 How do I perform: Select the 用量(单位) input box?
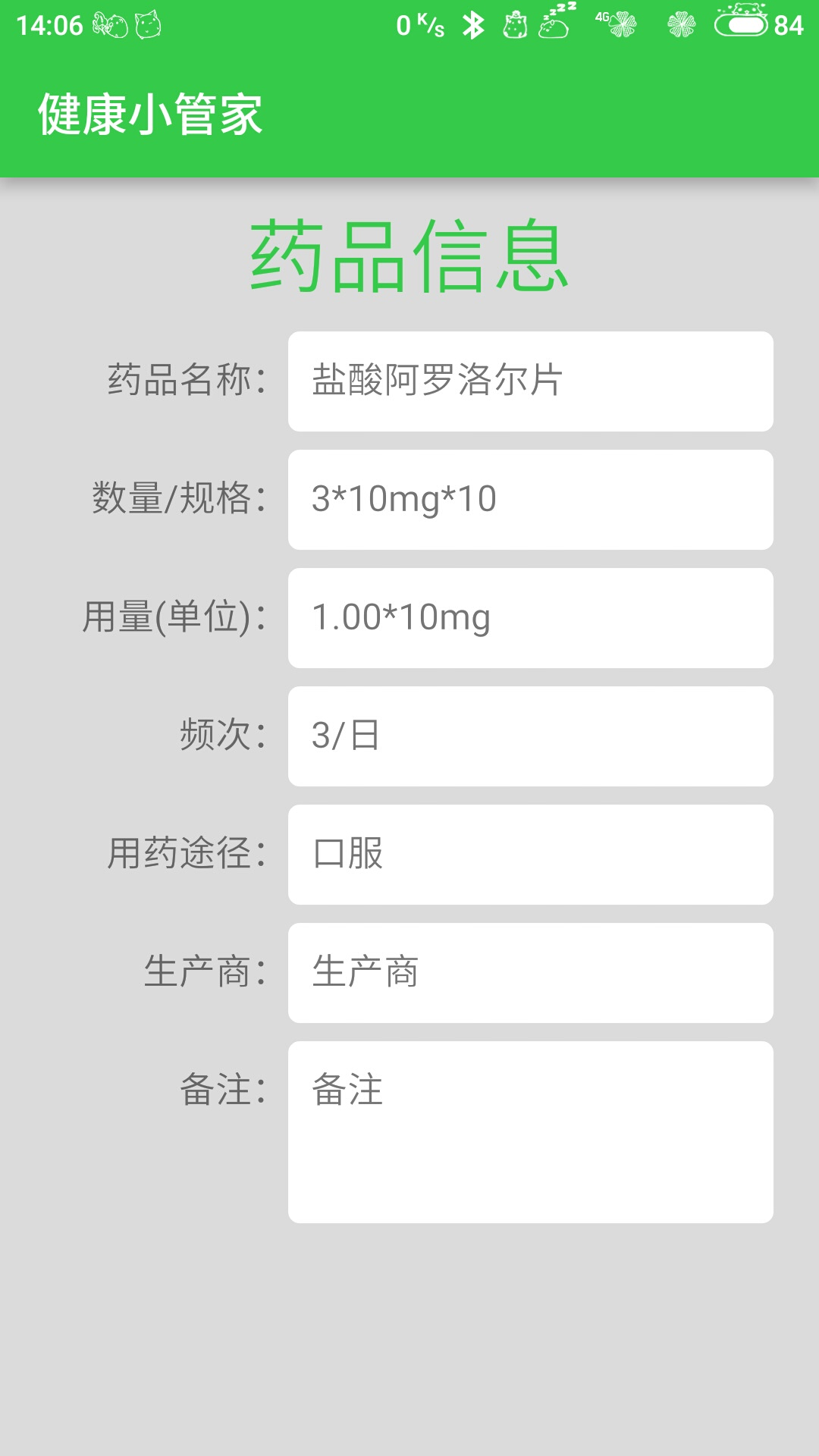[530, 618]
